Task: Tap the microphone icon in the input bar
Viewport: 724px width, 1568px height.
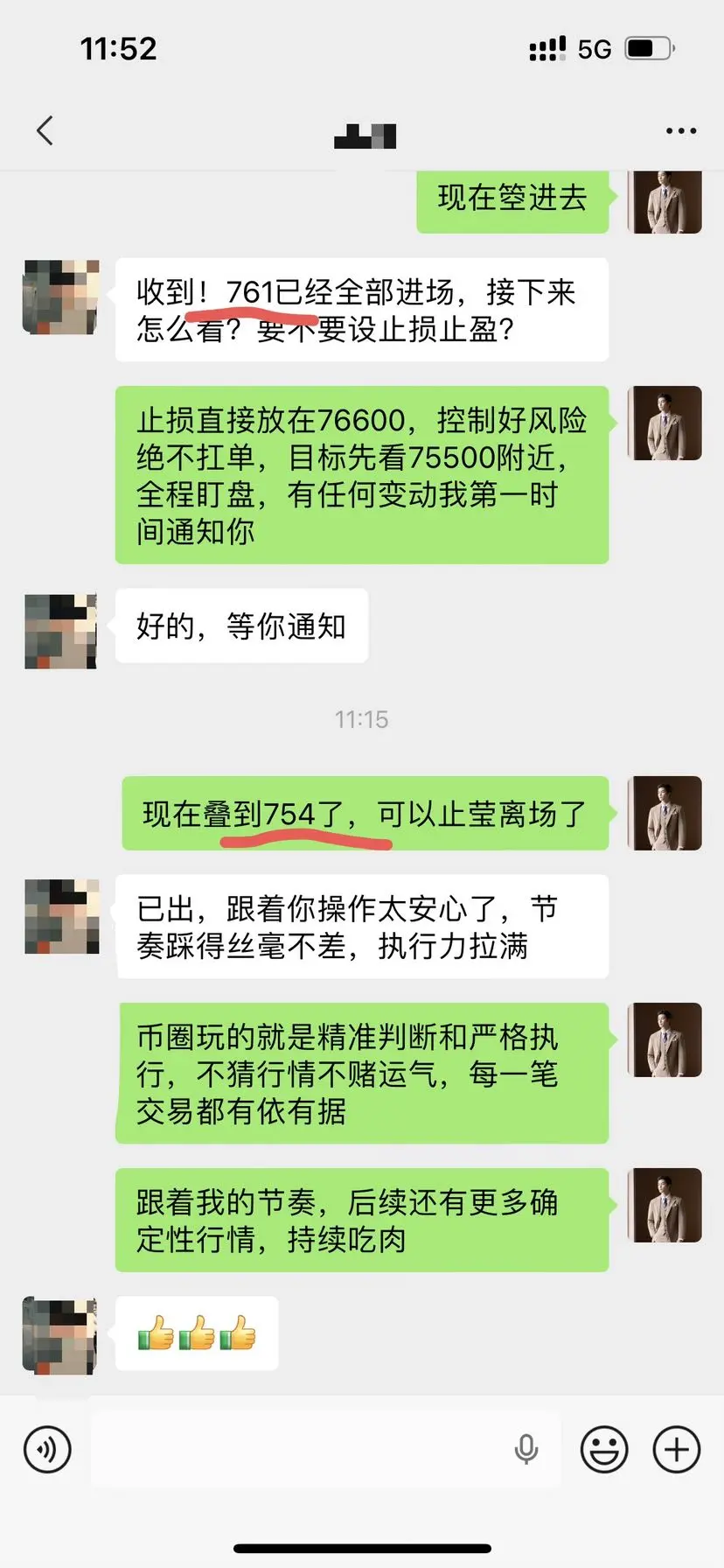Action: tap(526, 1448)
